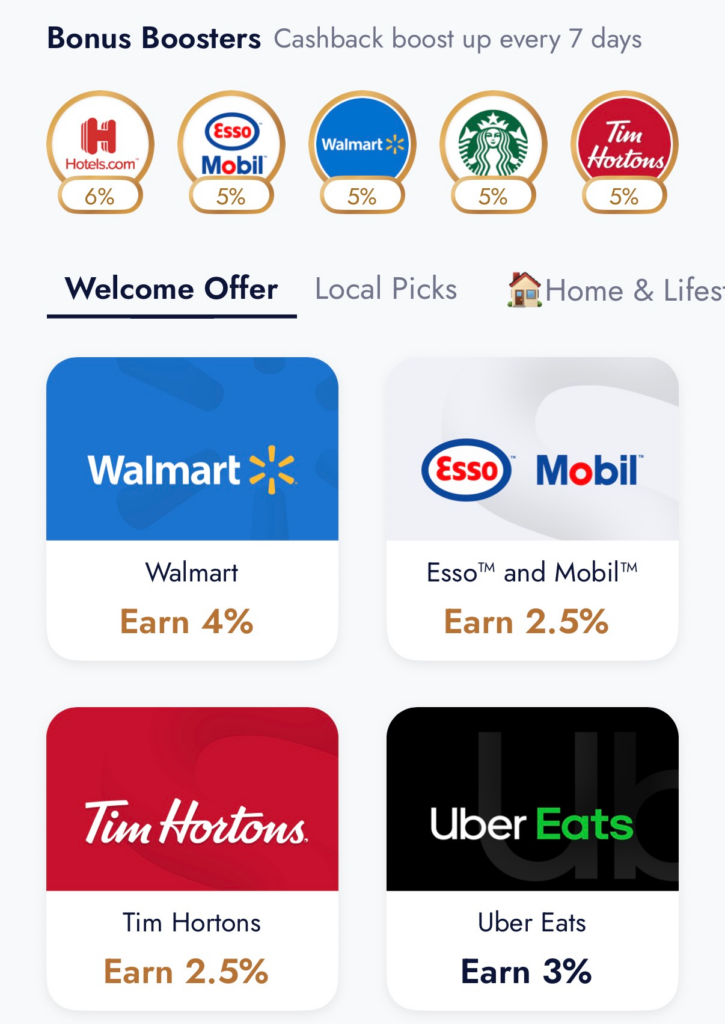
Task: Open the Walmart Earn 4% card
Action: click(192, 508)
